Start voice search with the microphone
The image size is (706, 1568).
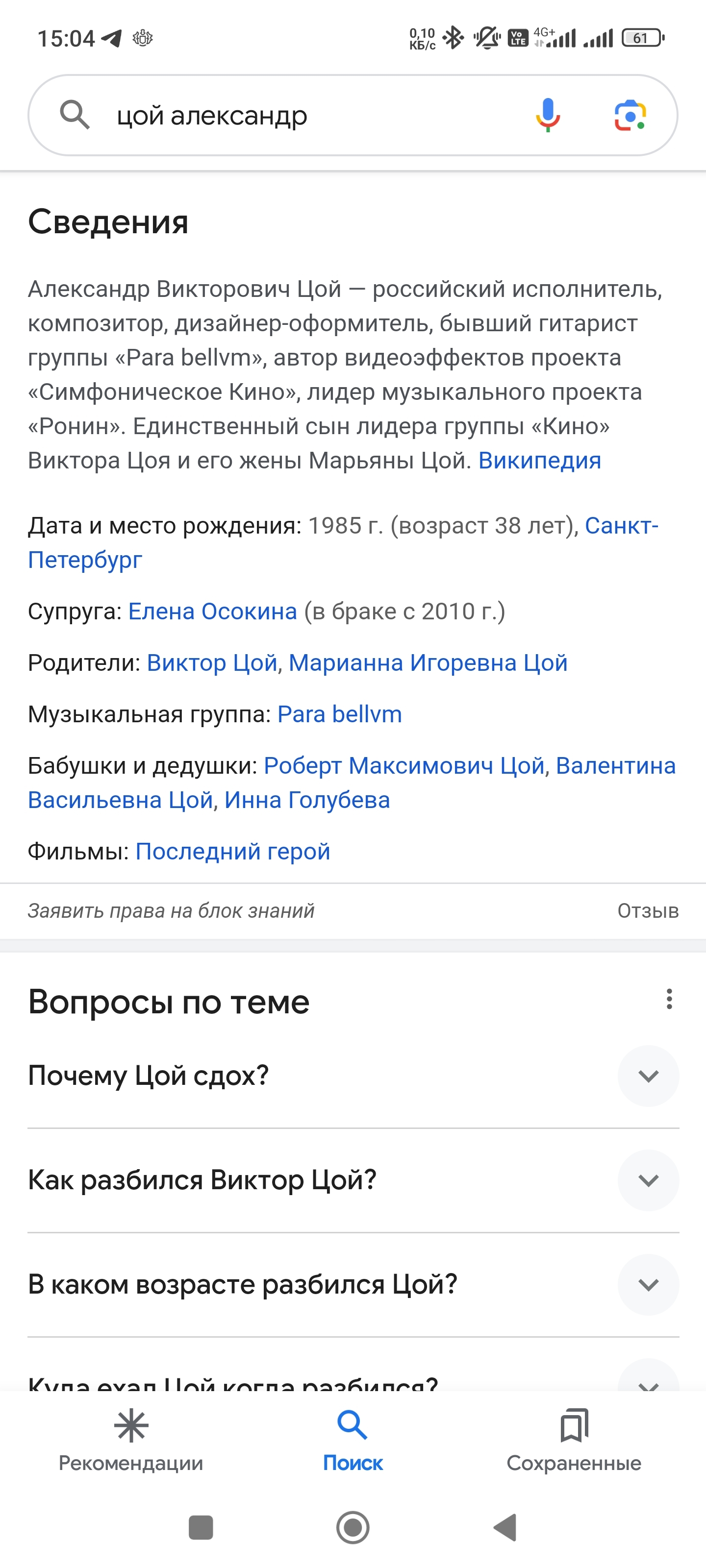pyautogui.click(x=548, y=115)
